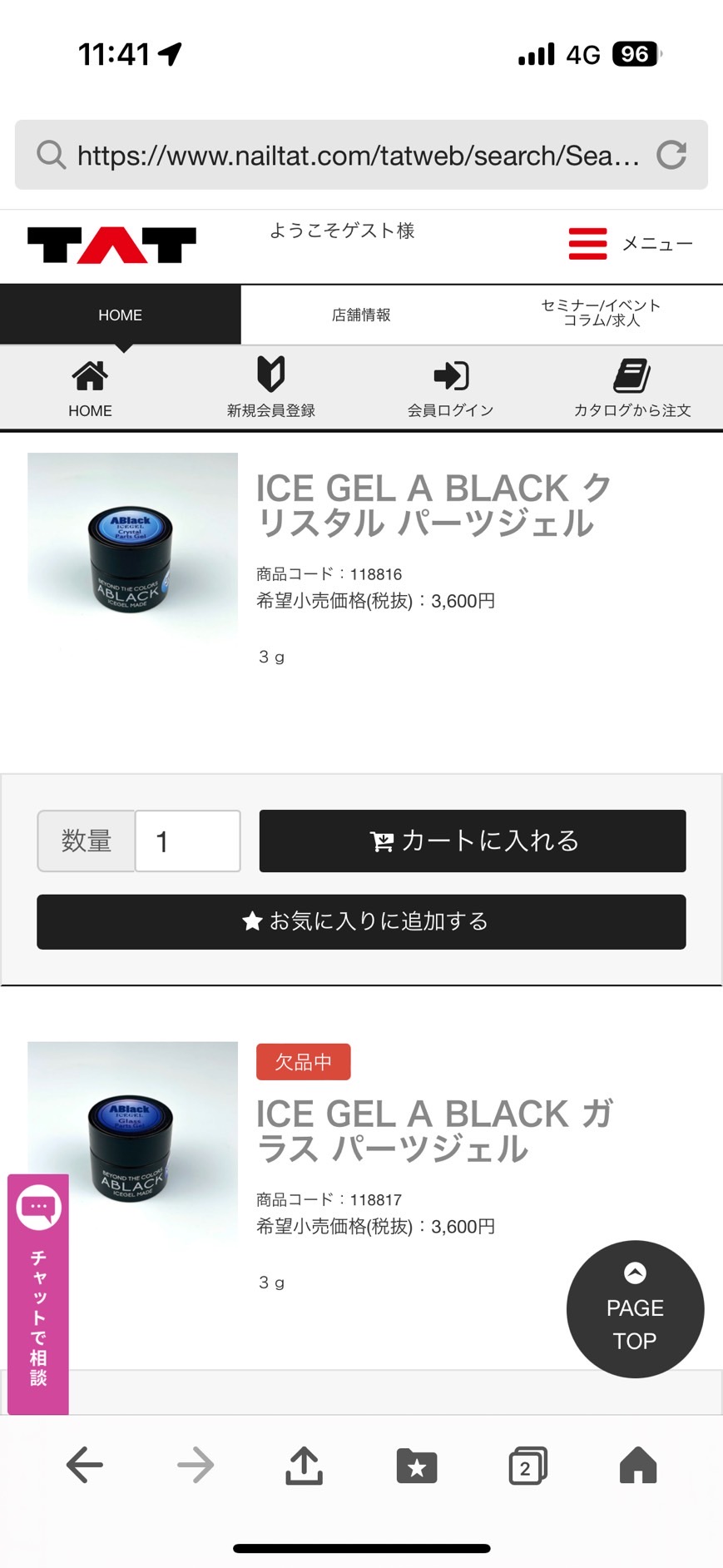Open the クリスタル パーツジェル product image
This screenshot has height=1568, width=723.
click(132, 547)
